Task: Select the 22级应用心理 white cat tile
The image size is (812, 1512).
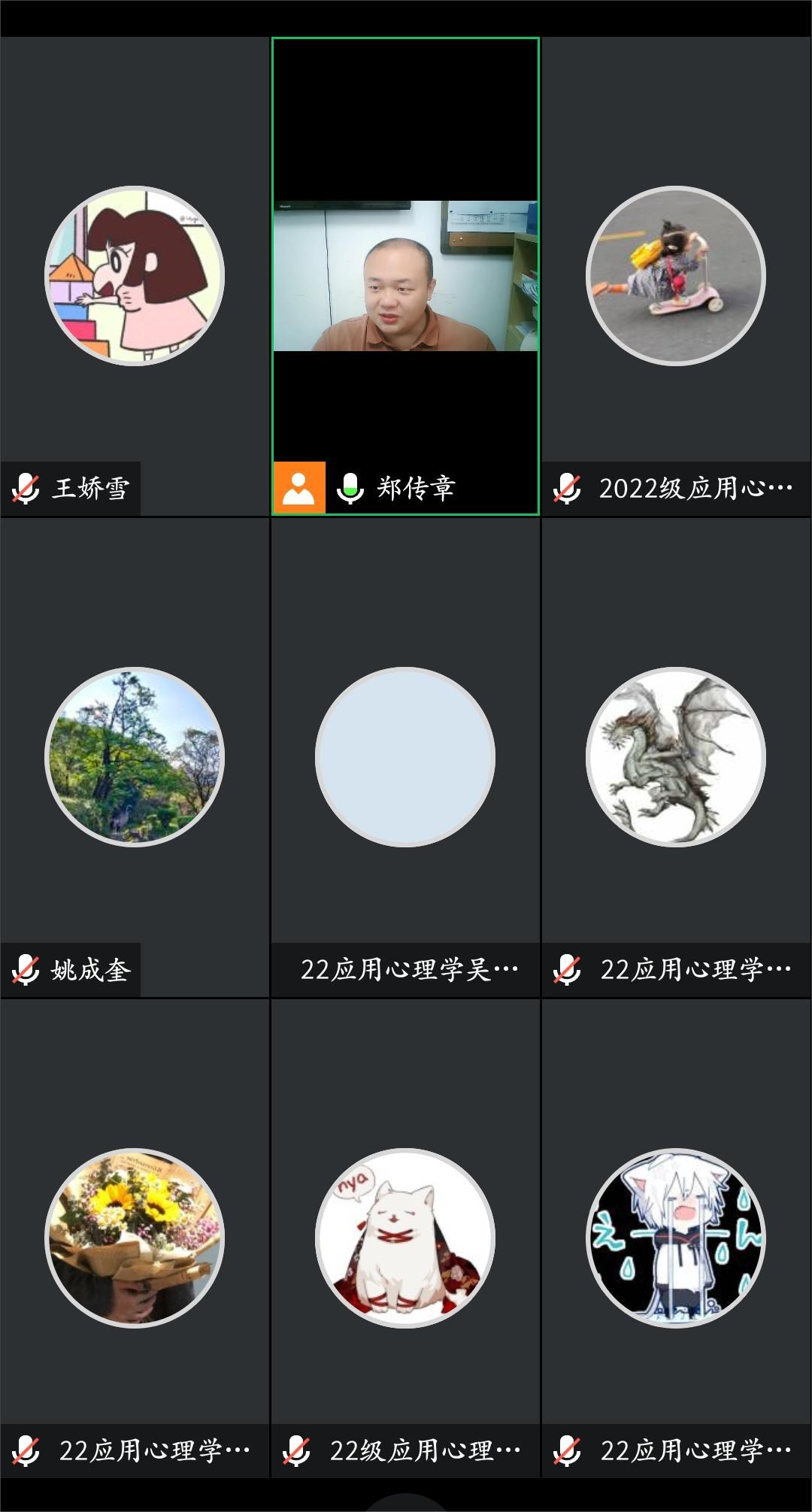Action: pyautogui.click(x=405, y=1238)
